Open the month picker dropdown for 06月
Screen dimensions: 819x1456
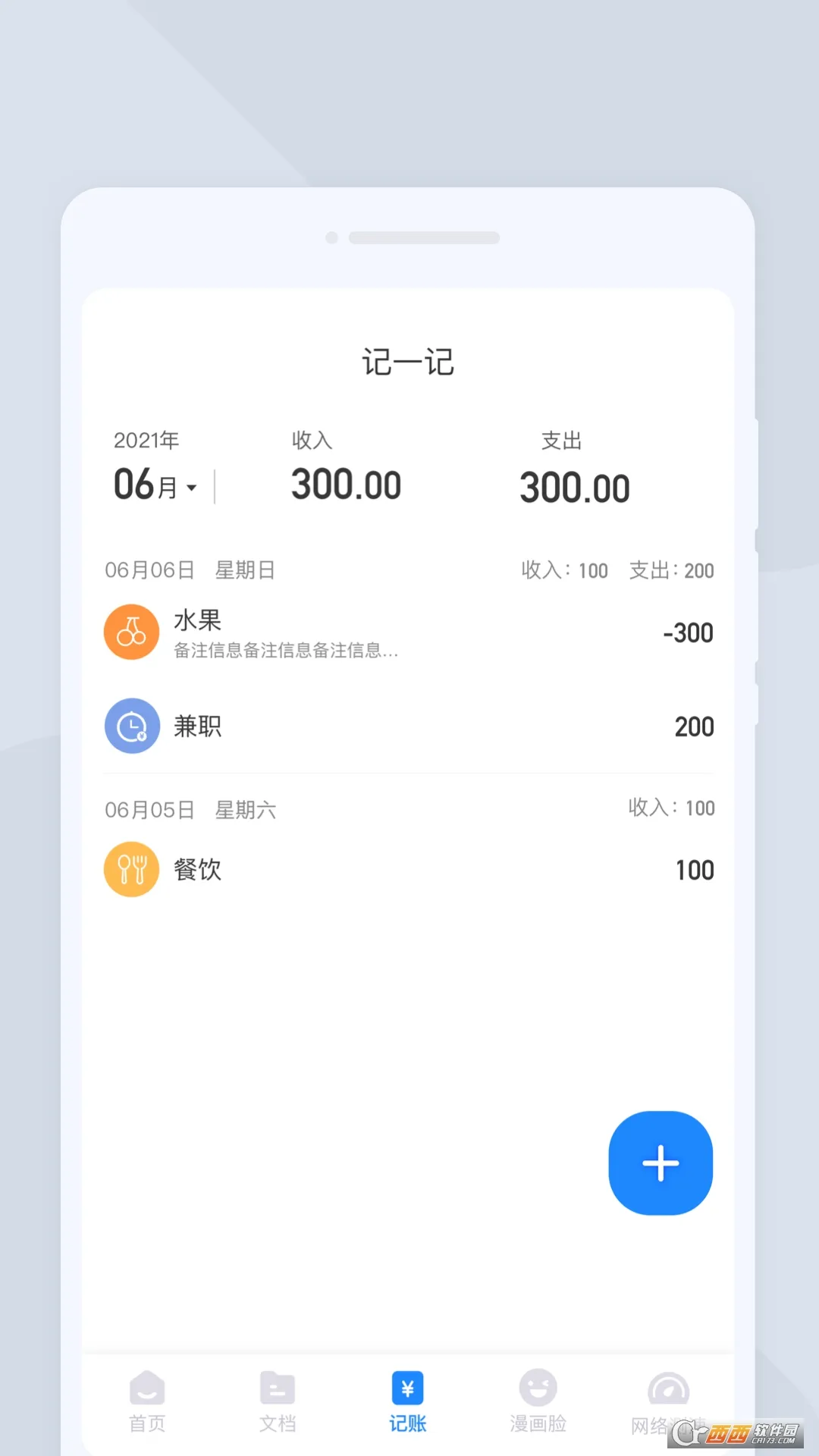(154, 485)
